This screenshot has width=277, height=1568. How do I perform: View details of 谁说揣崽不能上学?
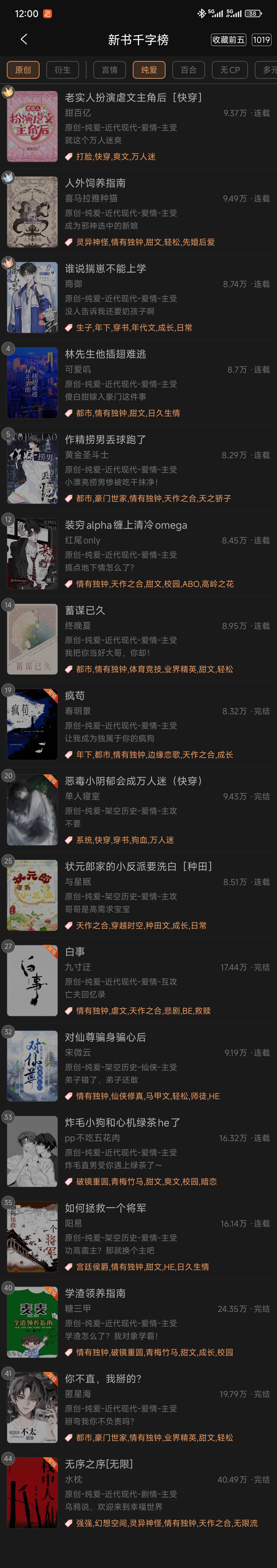click(105, 269)
